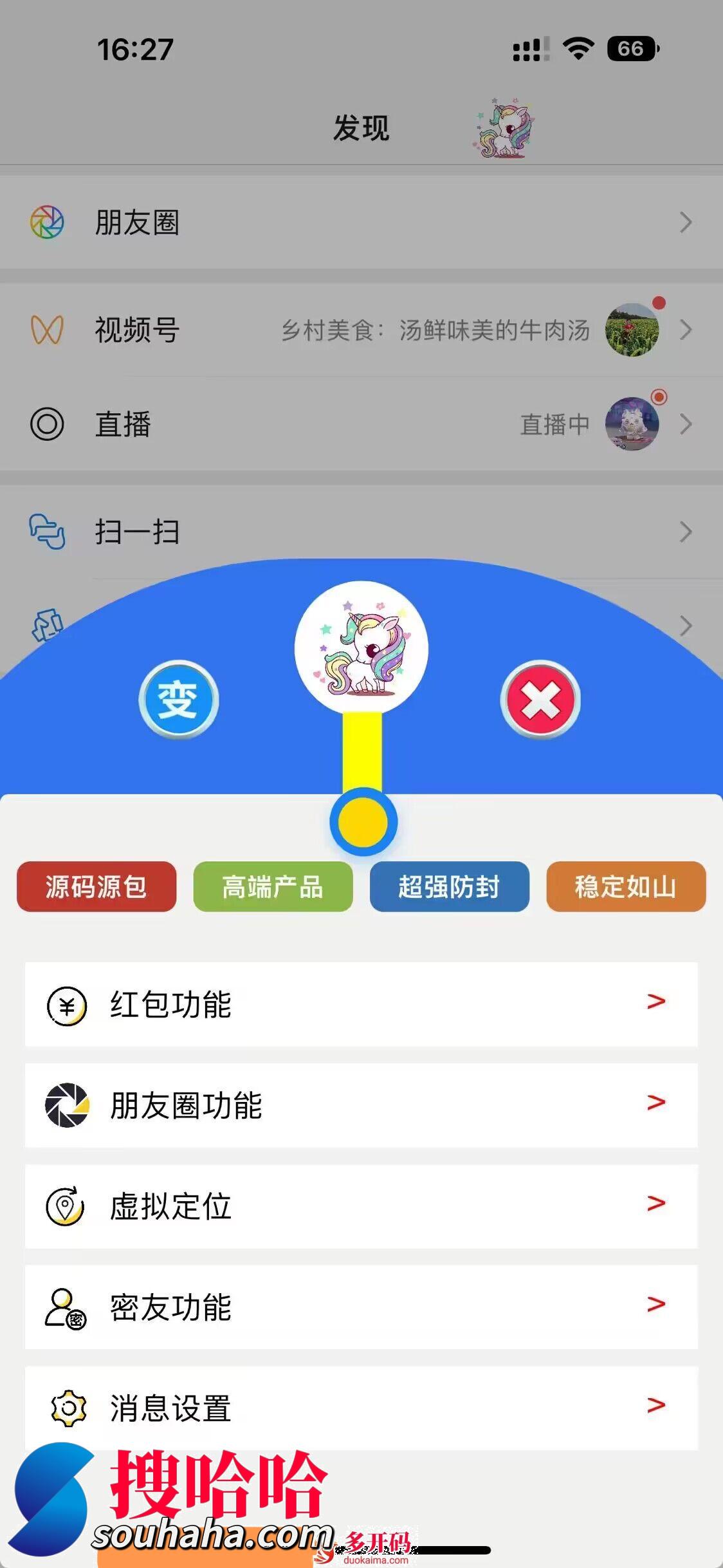
Task: Tap the 视频号 butterfly icon
Action: click(x=46, y=329)
